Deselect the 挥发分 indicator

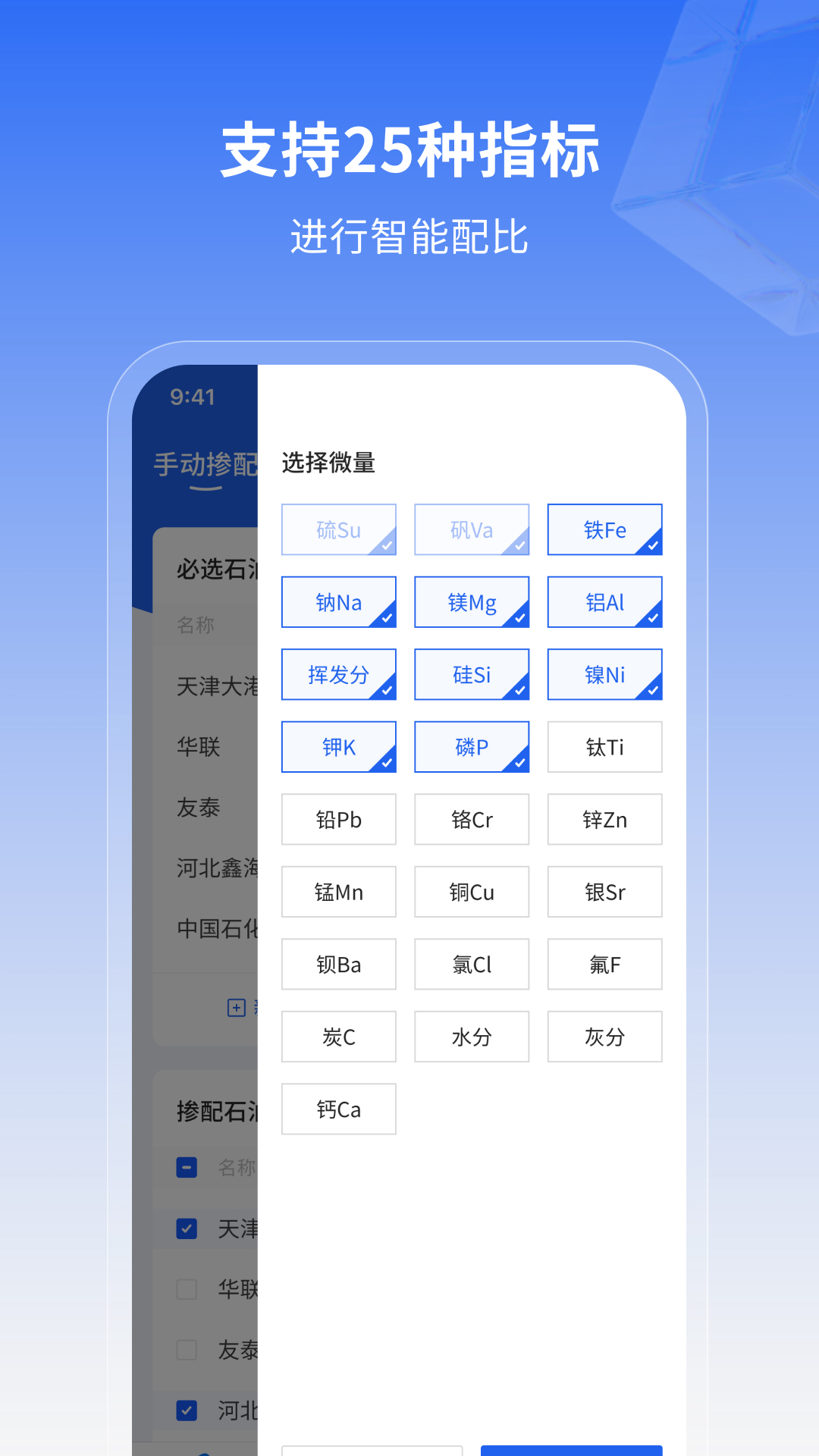pos(338,674)
